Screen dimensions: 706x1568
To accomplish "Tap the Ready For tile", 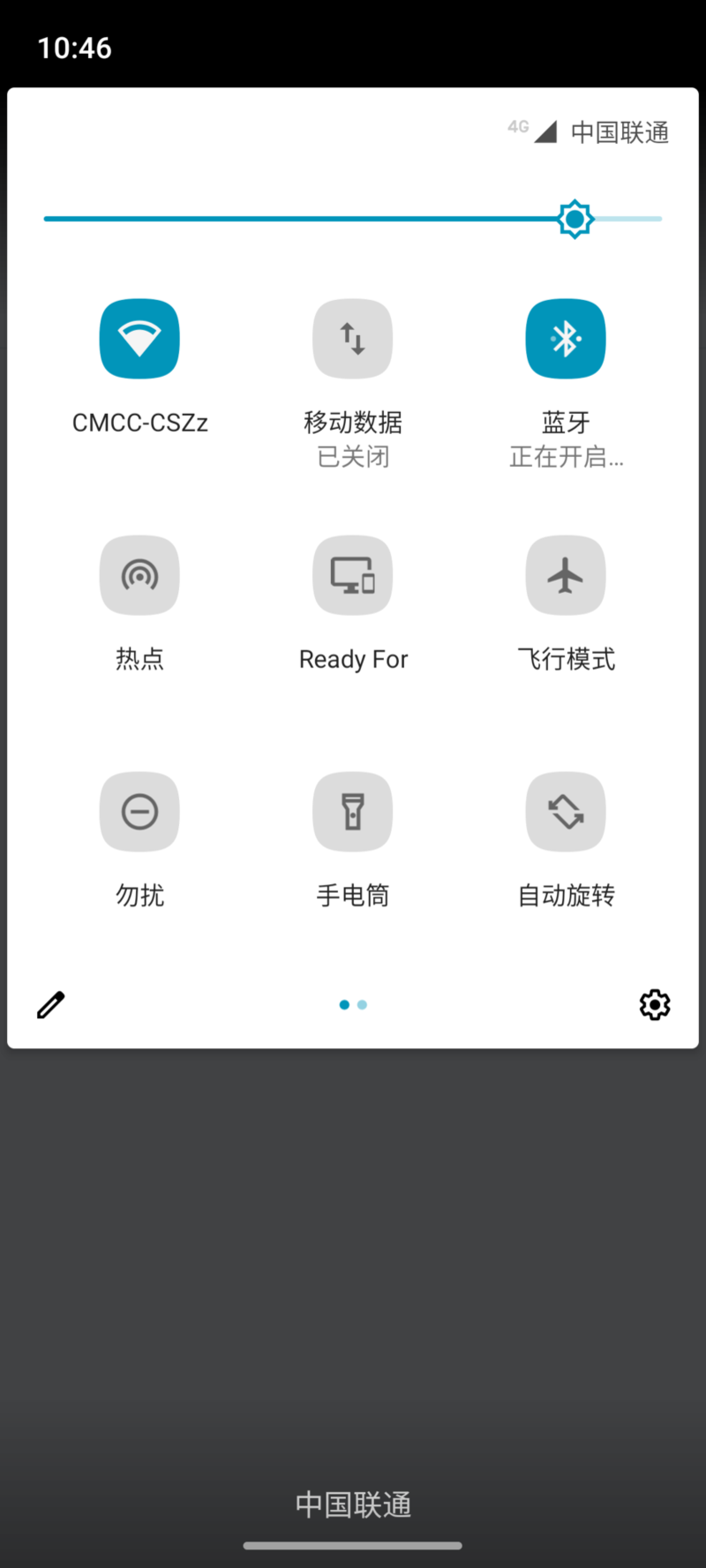I will tap(353, 575).
